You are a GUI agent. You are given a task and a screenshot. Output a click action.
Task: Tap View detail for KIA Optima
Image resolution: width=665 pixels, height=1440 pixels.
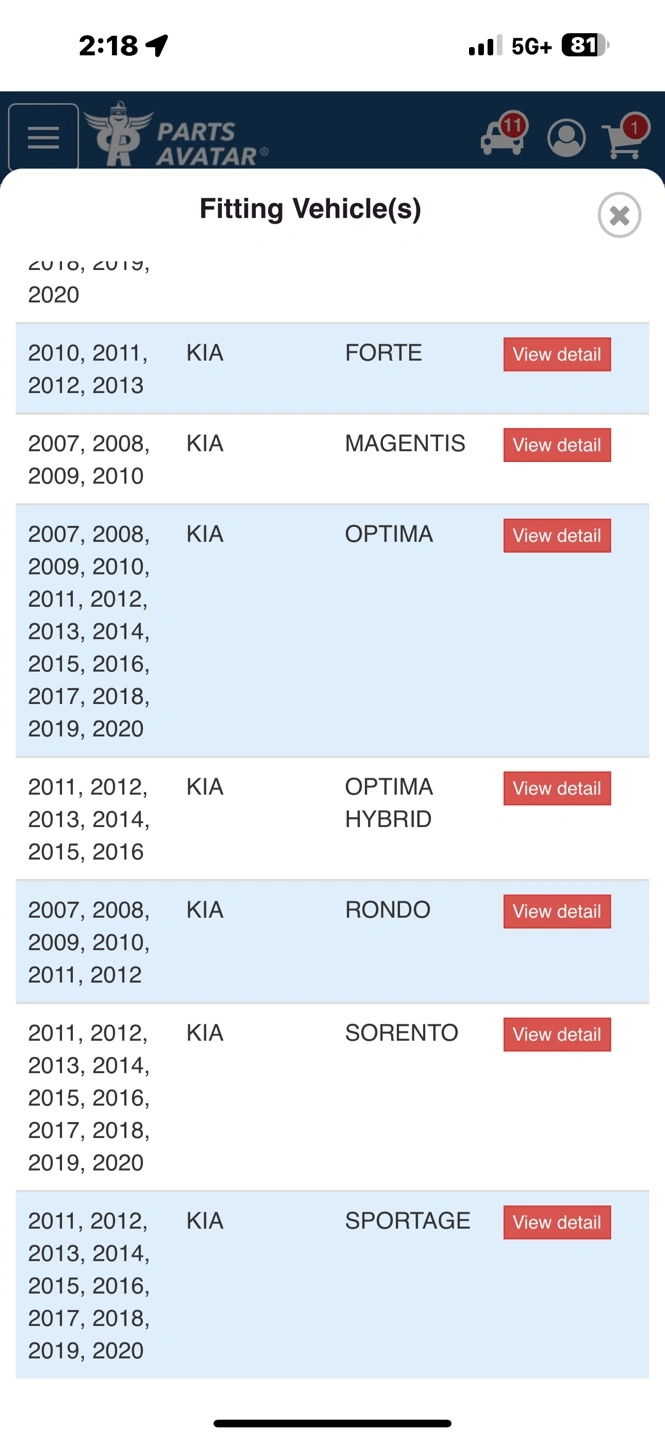[x=557, y=536]
